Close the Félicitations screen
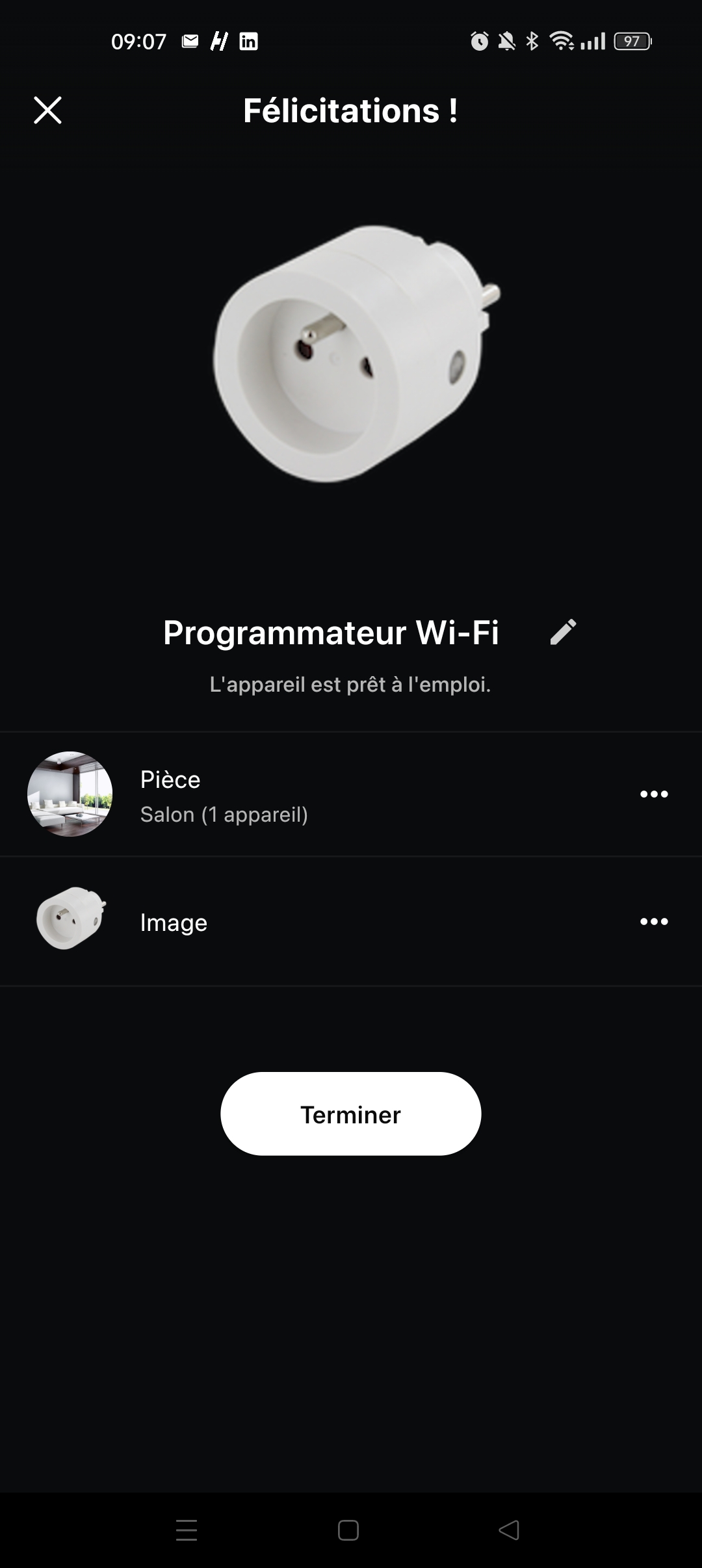Screen dimensions: 702x1568 [x=47, y=110]
